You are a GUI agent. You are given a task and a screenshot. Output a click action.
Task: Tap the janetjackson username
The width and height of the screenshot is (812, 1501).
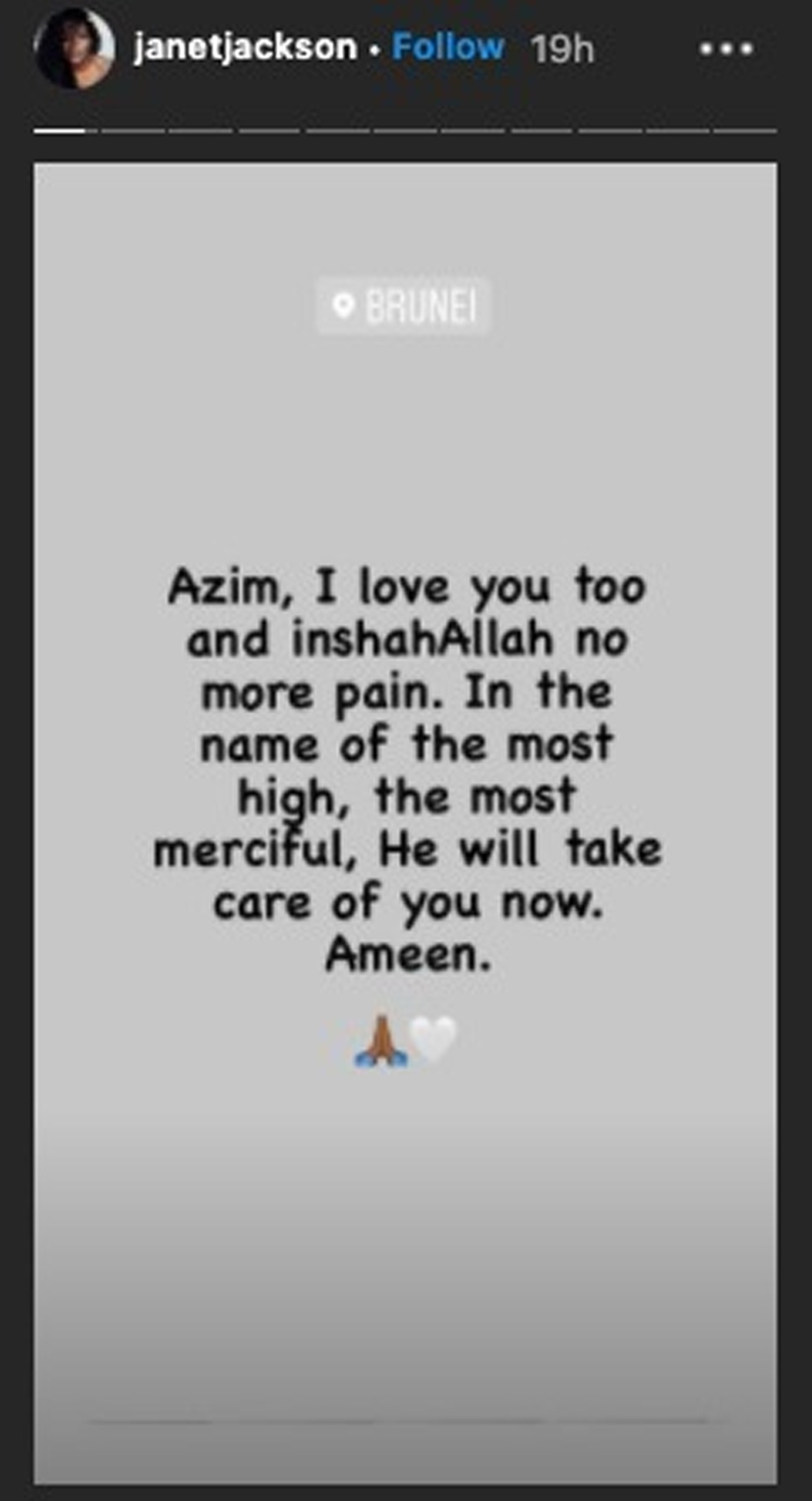pos(245,47)
